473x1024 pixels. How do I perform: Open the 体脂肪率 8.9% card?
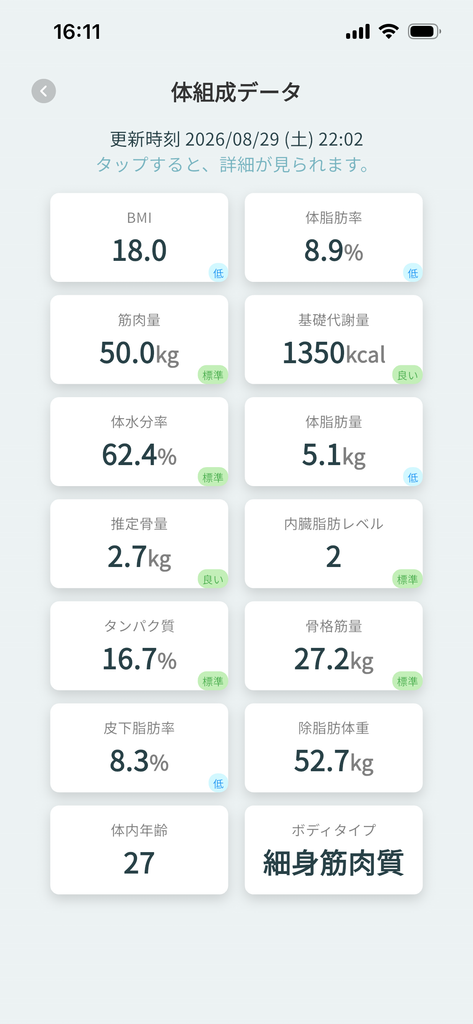point(334,237)
